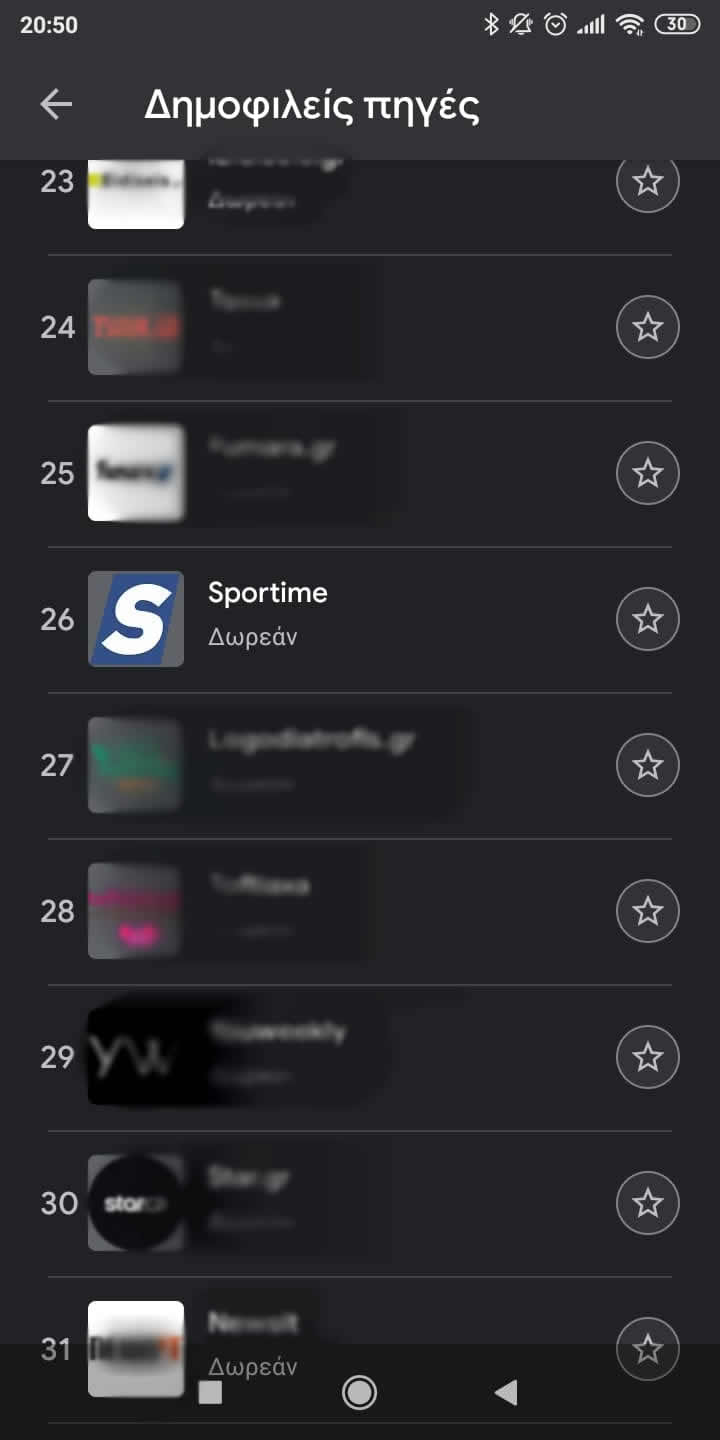Open the Sportime source row
This screenshot has width=720, height=1440.
click(x=330, y=619)
